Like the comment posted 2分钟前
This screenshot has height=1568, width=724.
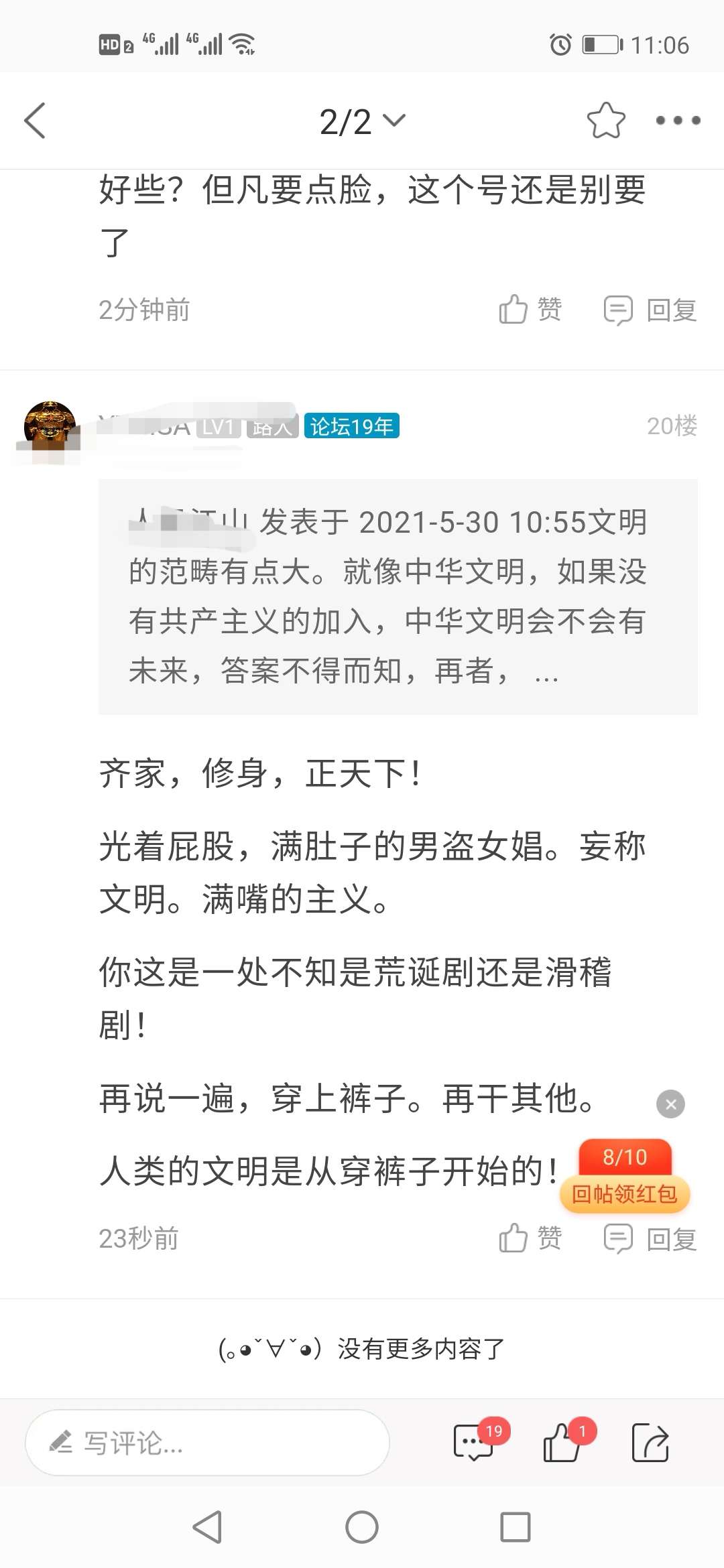[x=530, y=310]
